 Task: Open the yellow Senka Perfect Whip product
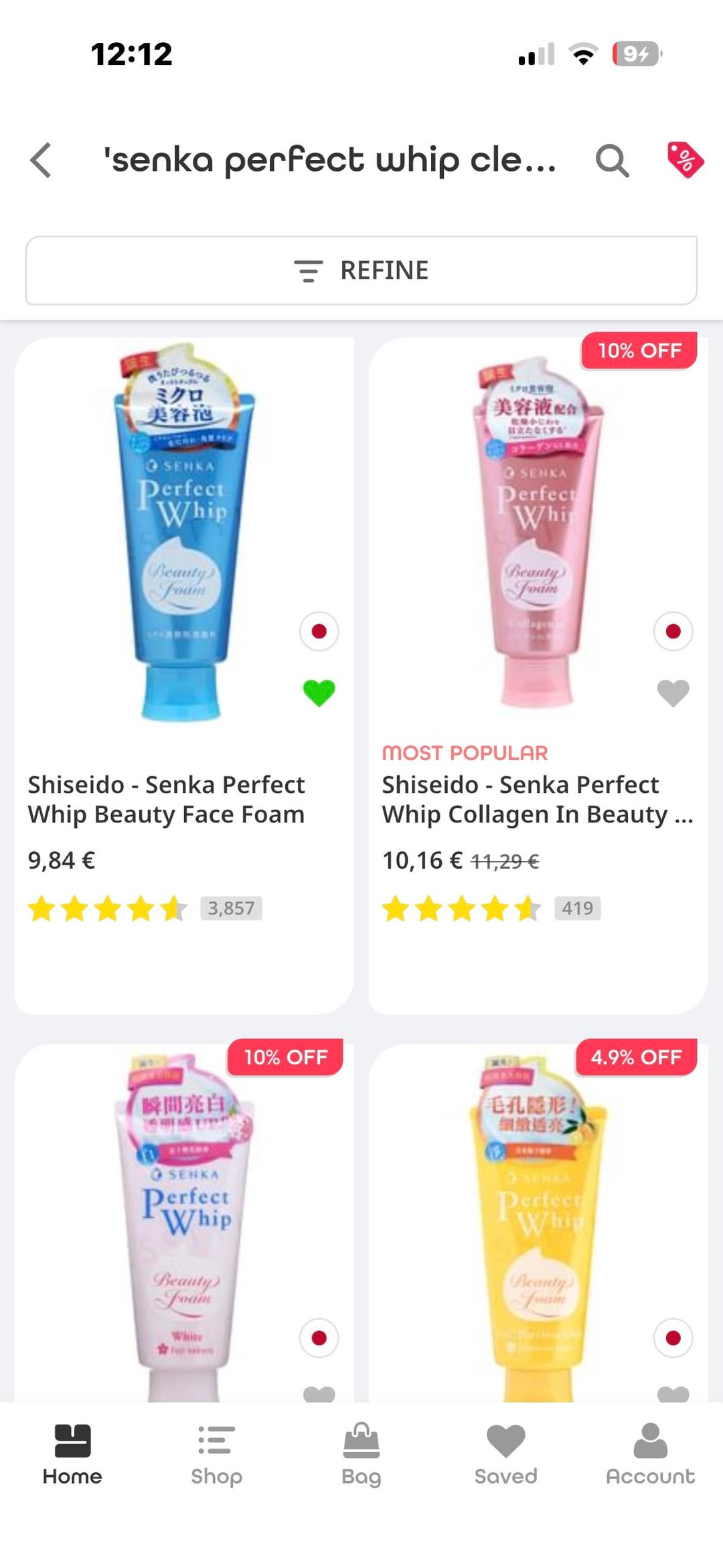[x=538, y=1219]
